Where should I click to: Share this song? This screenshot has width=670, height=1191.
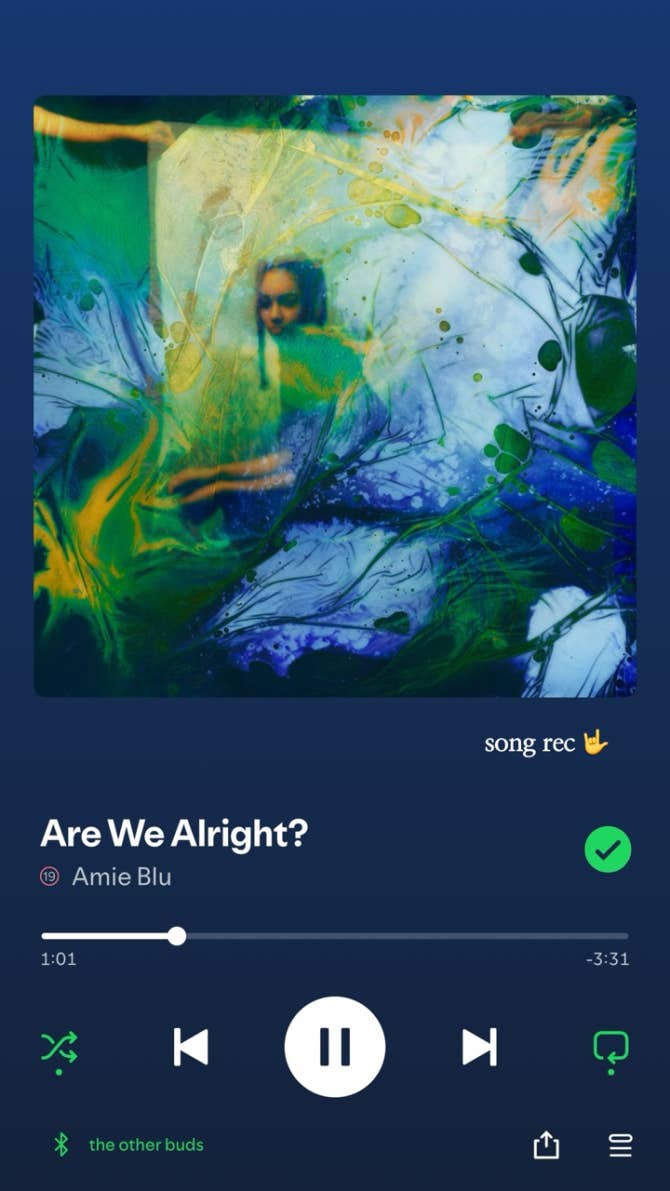[546, 1145]
